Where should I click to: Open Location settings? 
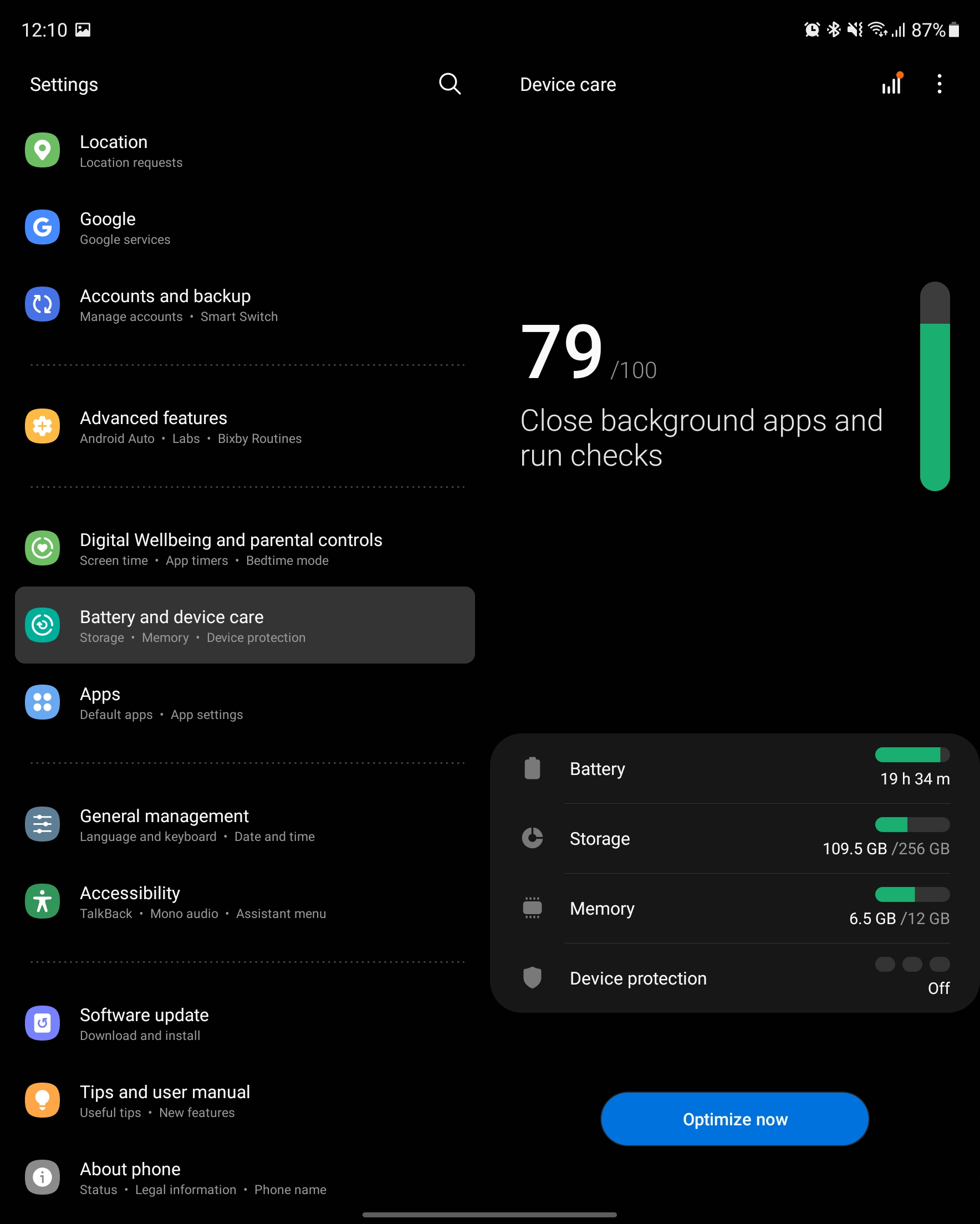click(244, 150)
